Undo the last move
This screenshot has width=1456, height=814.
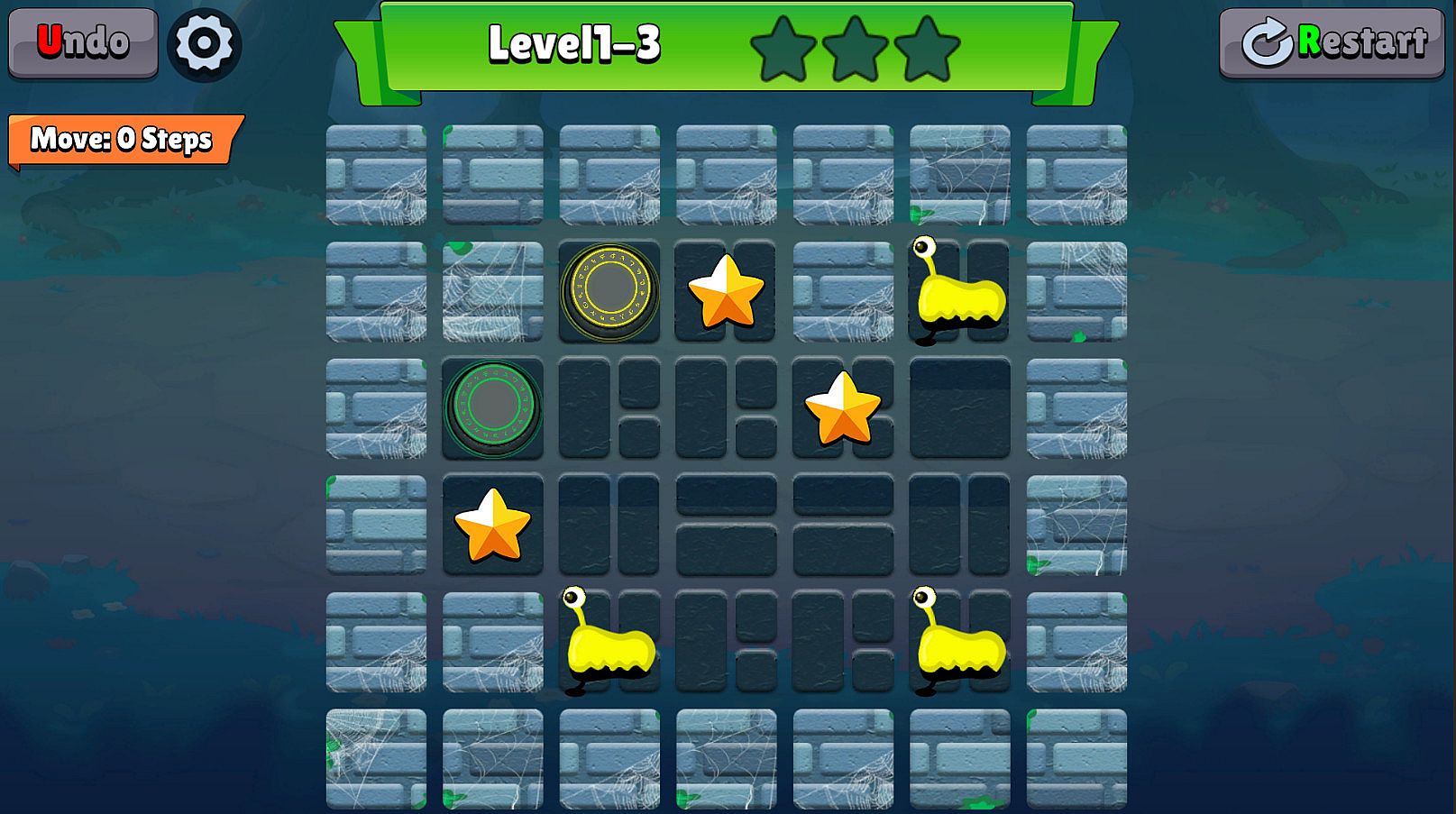coord(83,42)
